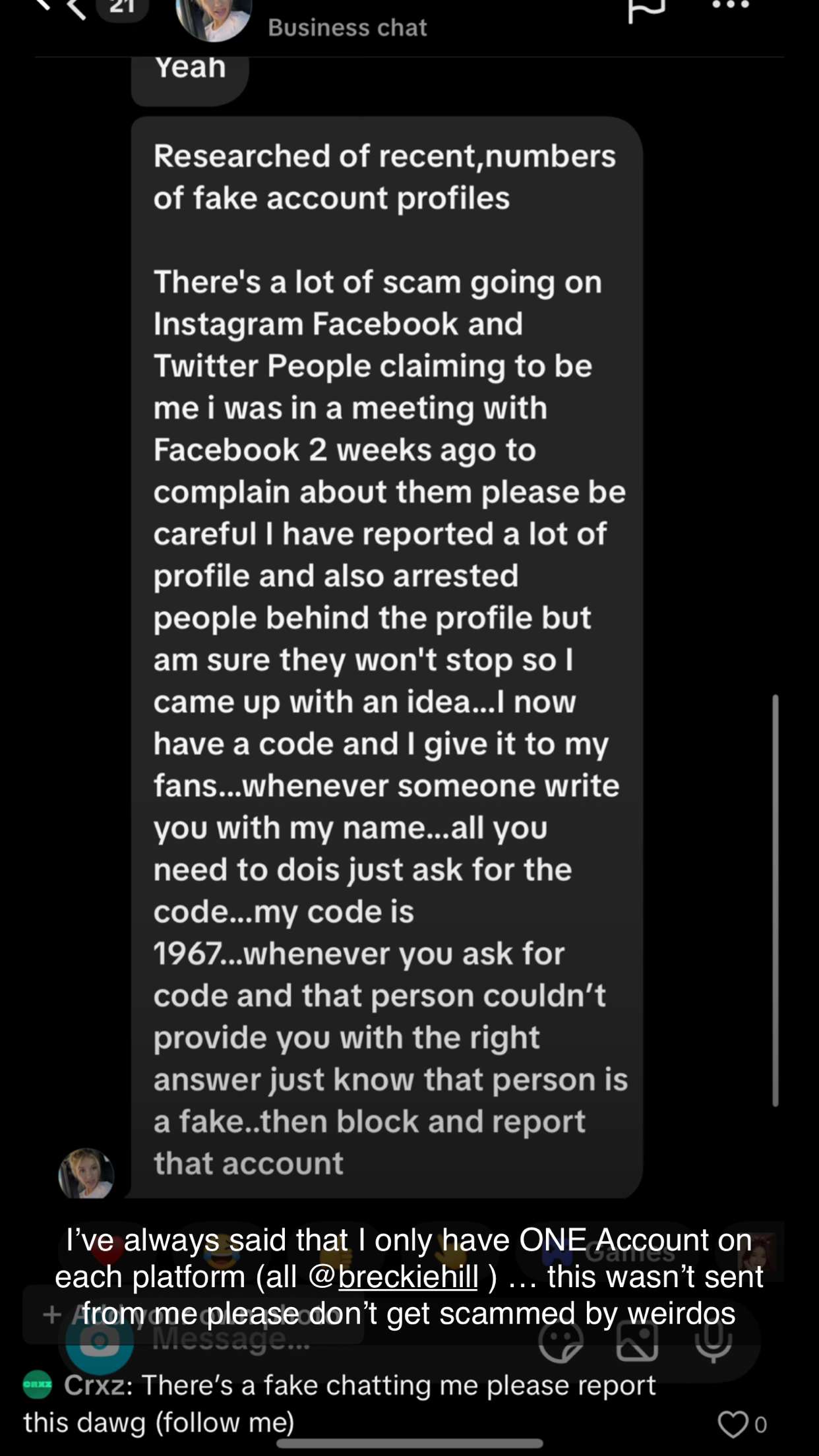Like the comment from Crxz
Screen dimensions: 819x1456
(732, 1424)
